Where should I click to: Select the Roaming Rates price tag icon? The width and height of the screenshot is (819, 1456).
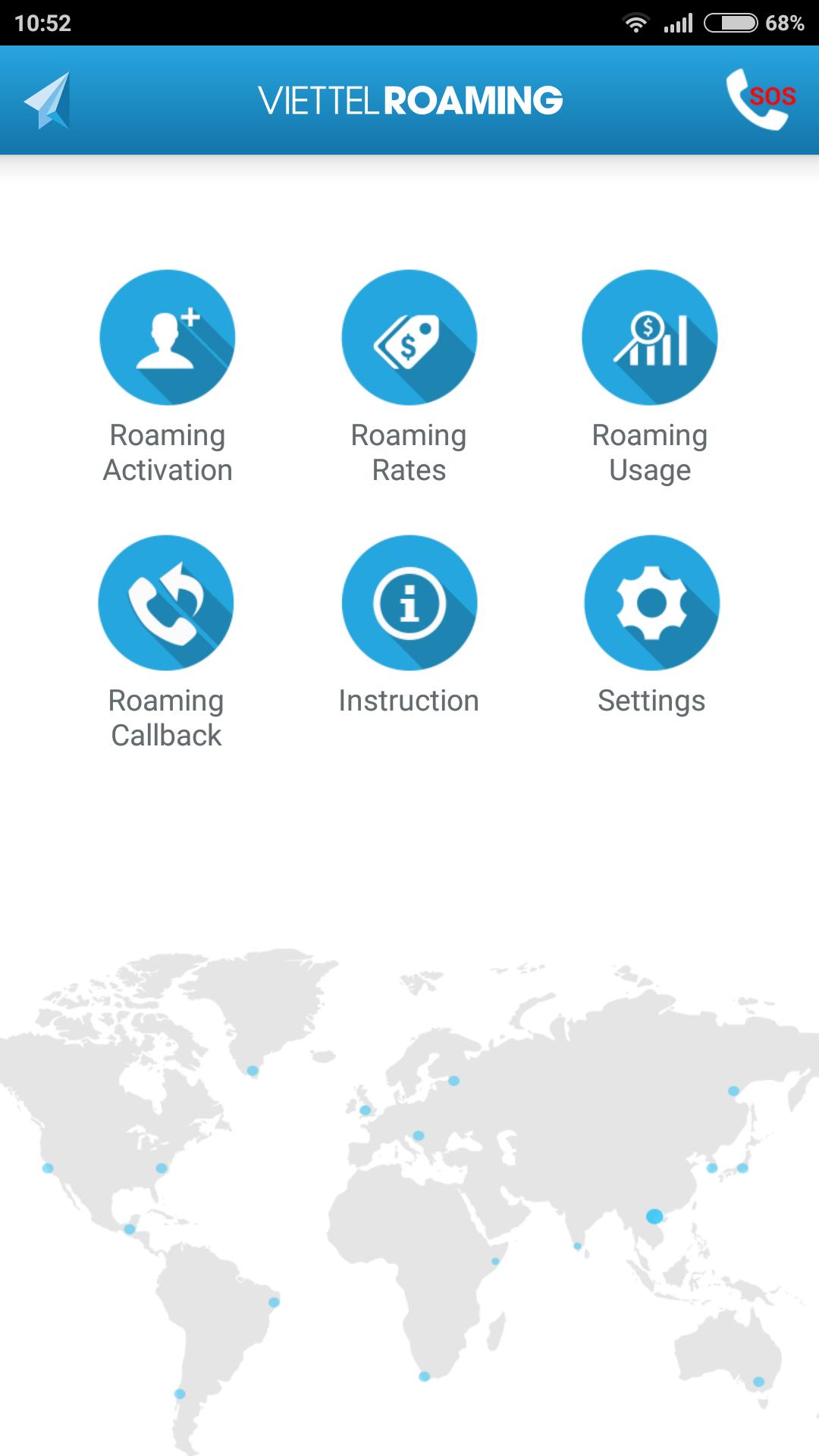(409, 337)
